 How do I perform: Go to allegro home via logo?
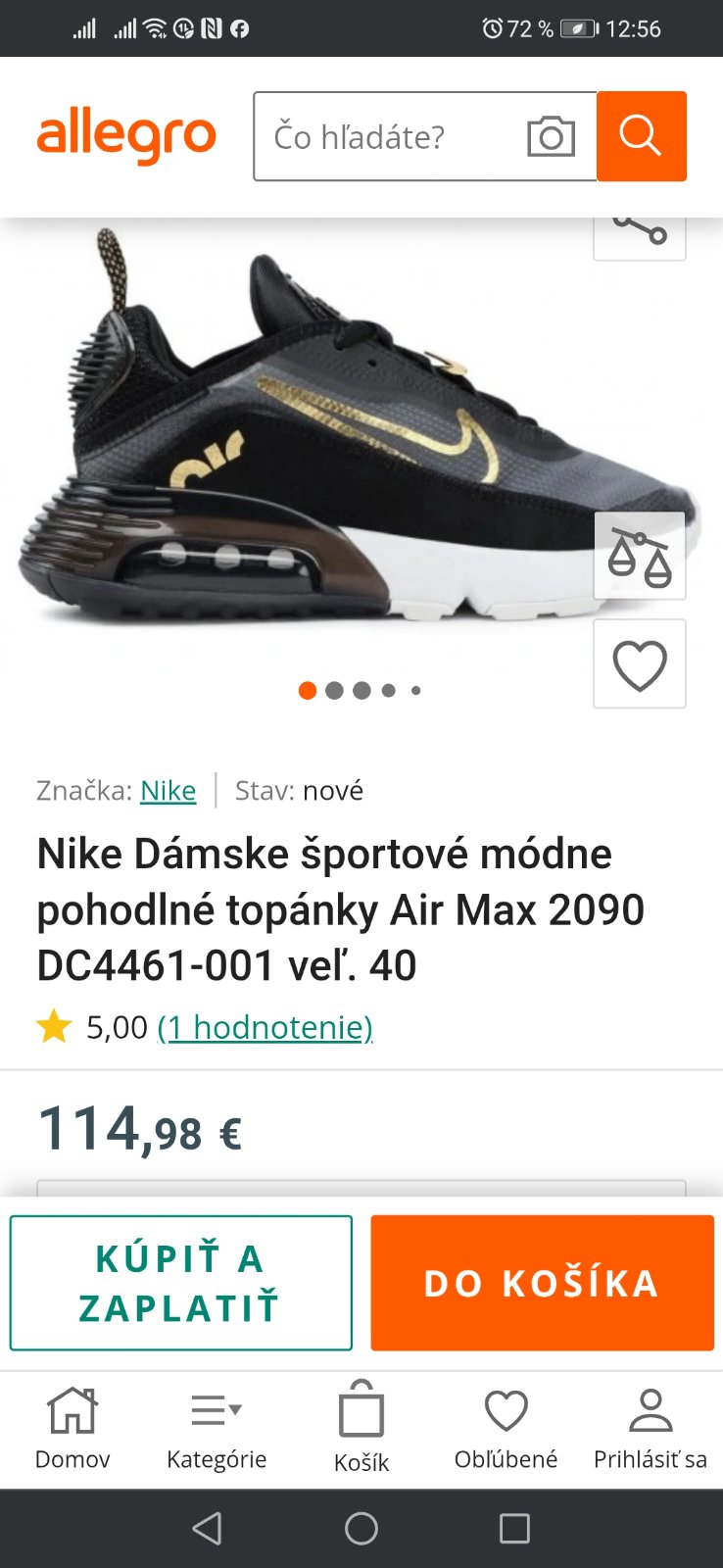coord(126,136)
